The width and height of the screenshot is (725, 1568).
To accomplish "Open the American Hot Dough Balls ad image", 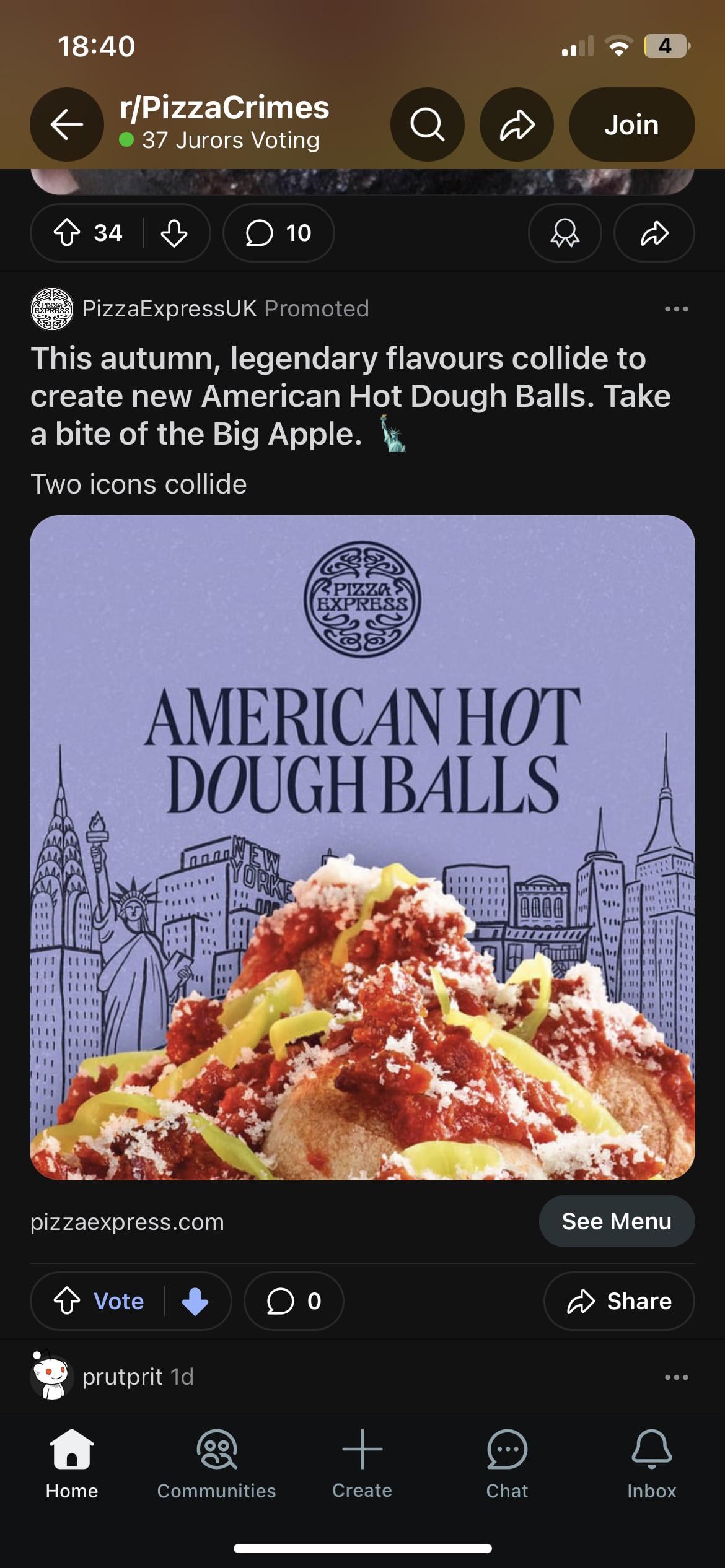I will coord(362,847).
